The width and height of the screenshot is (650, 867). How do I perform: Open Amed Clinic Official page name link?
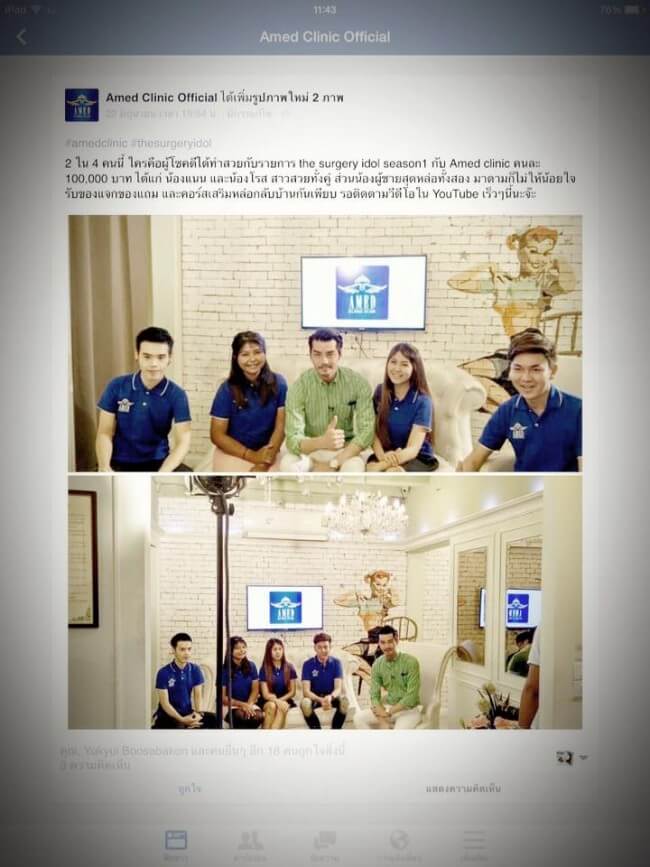coord(162,97)
